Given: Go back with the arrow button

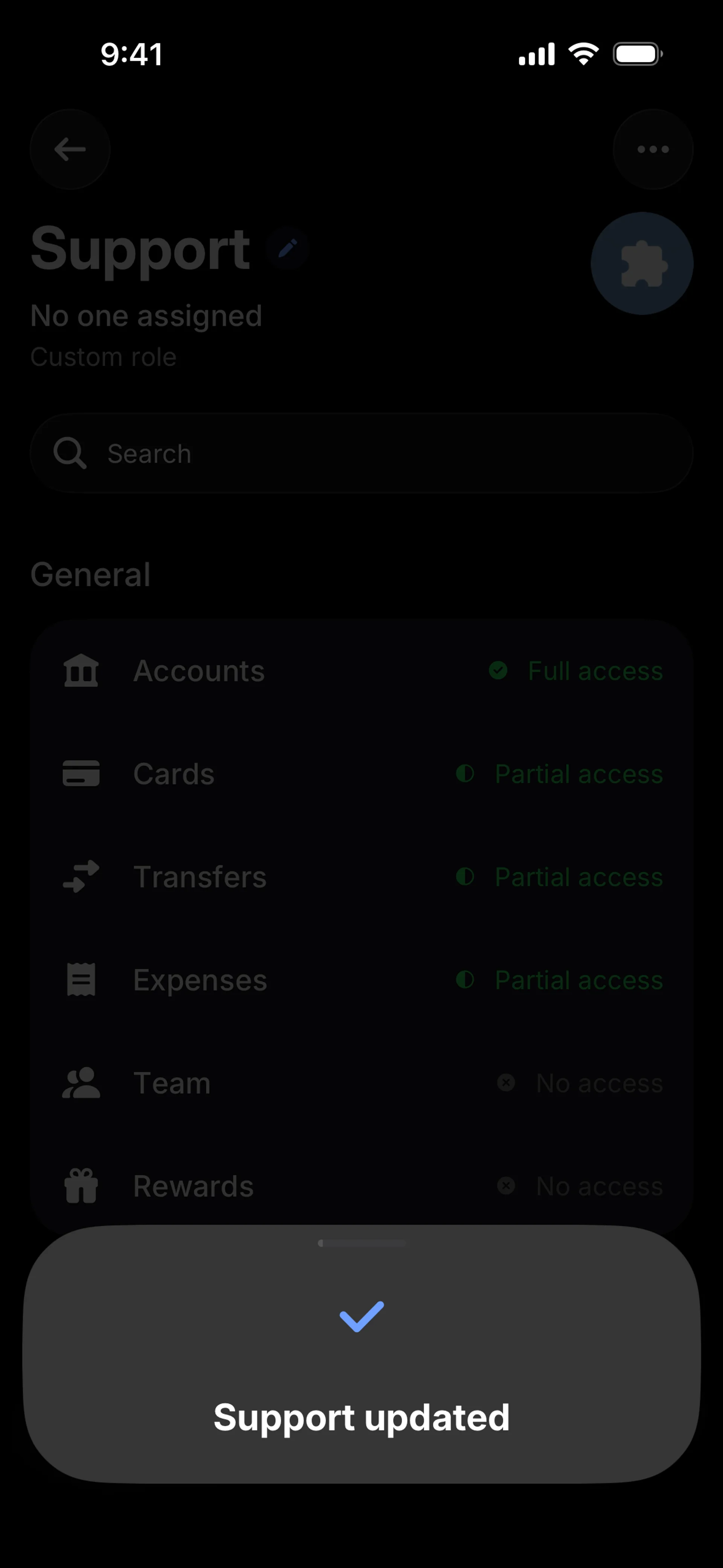Looking at the screenshot, I should [70, 149].
